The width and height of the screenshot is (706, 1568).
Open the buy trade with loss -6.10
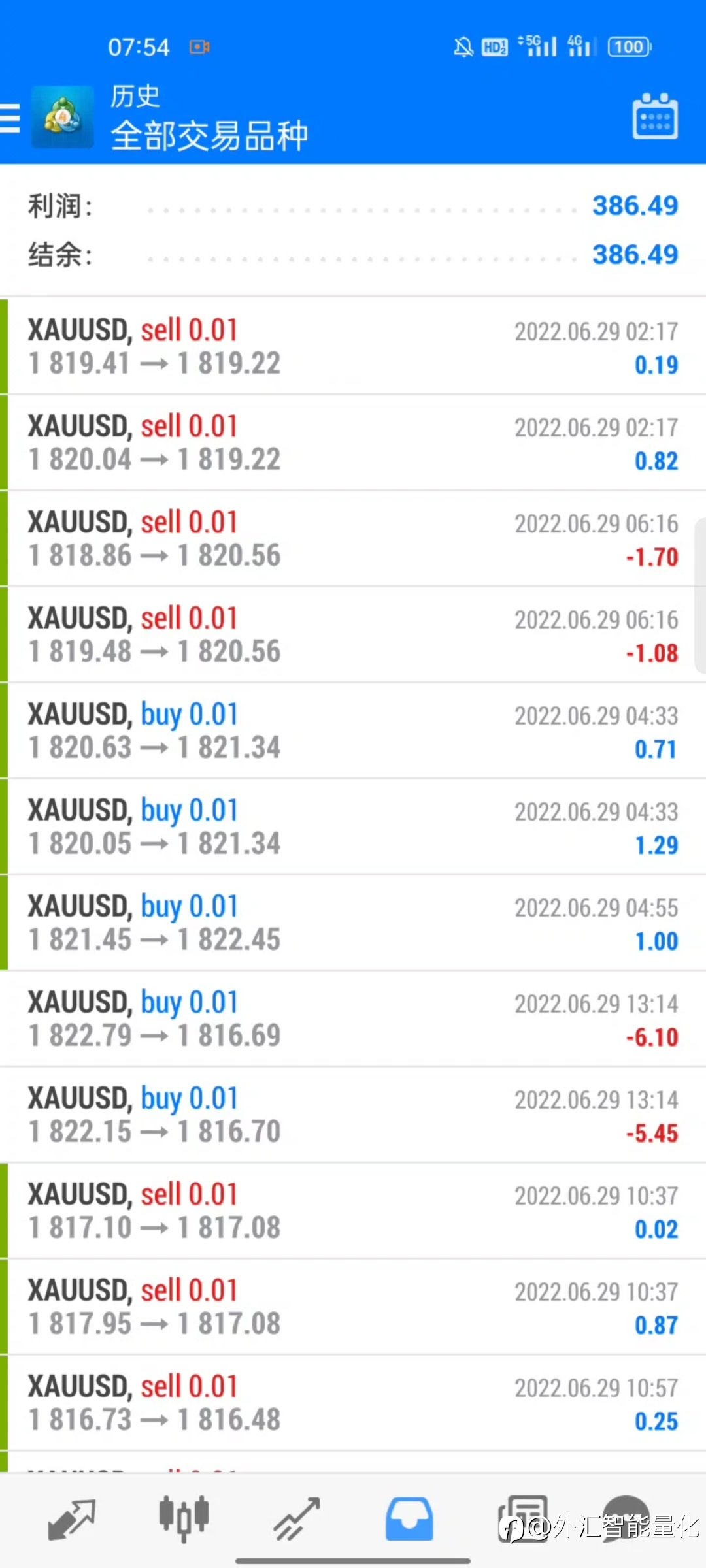[x=353, y=1019]
